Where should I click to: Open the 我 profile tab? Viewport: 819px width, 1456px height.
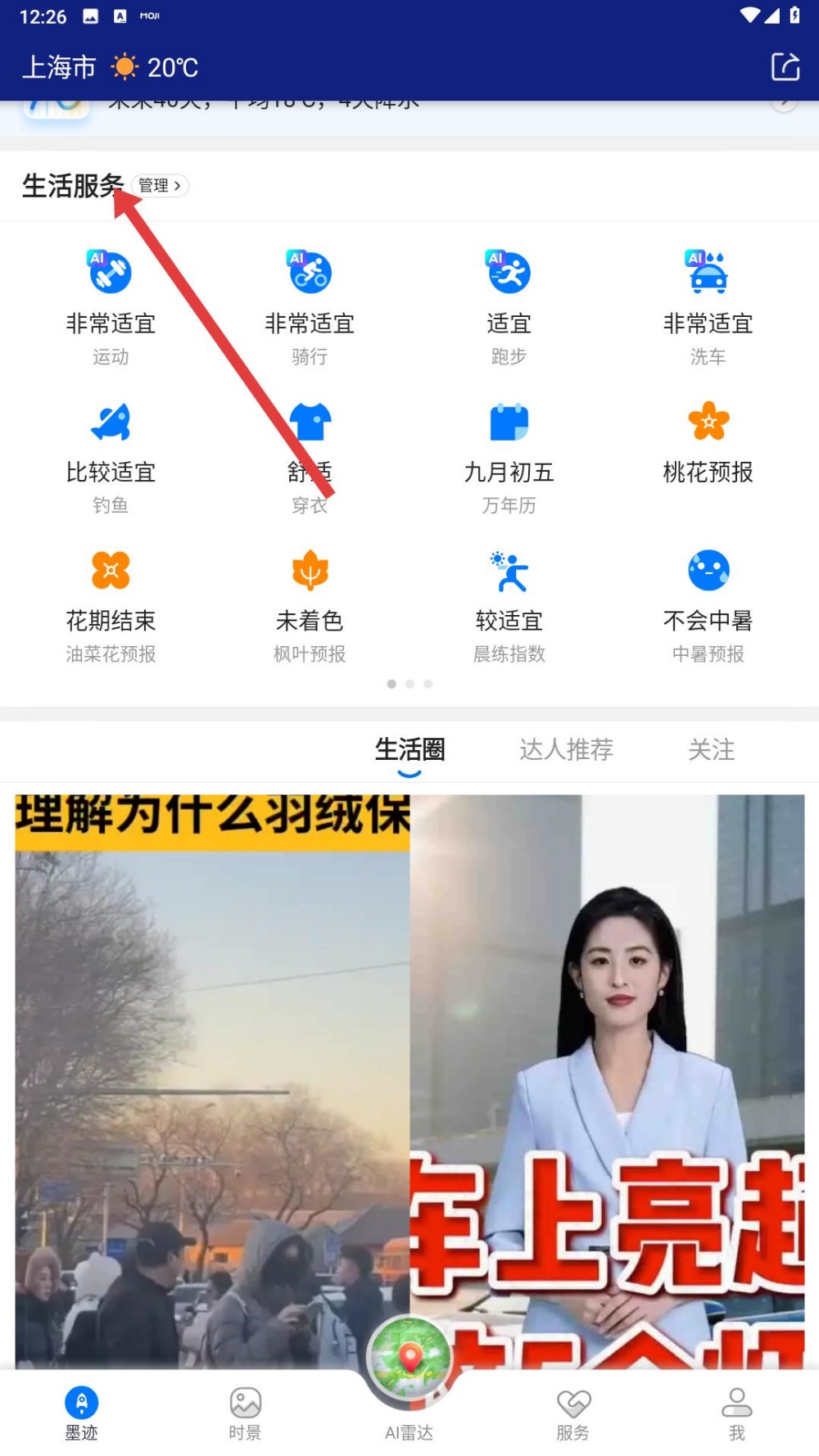(x=736, y=1413)
